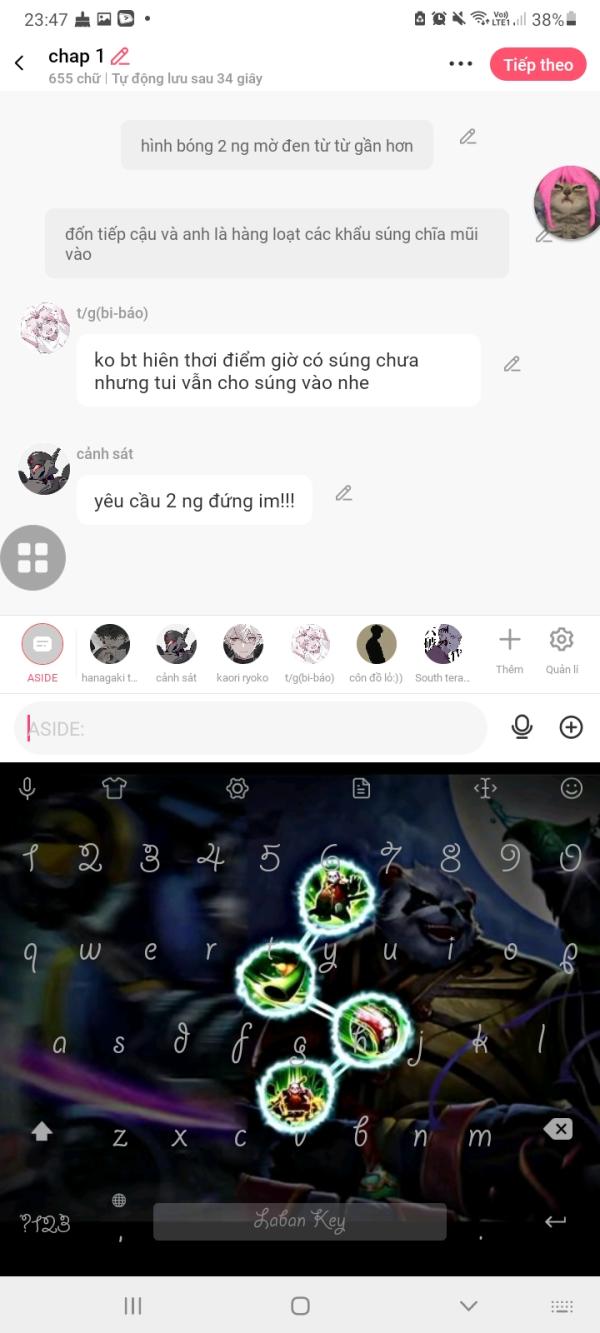The height and width of the screenshot is (1333, 600).
Task: Choose character kaori ryoko
Action: [243, 654]
